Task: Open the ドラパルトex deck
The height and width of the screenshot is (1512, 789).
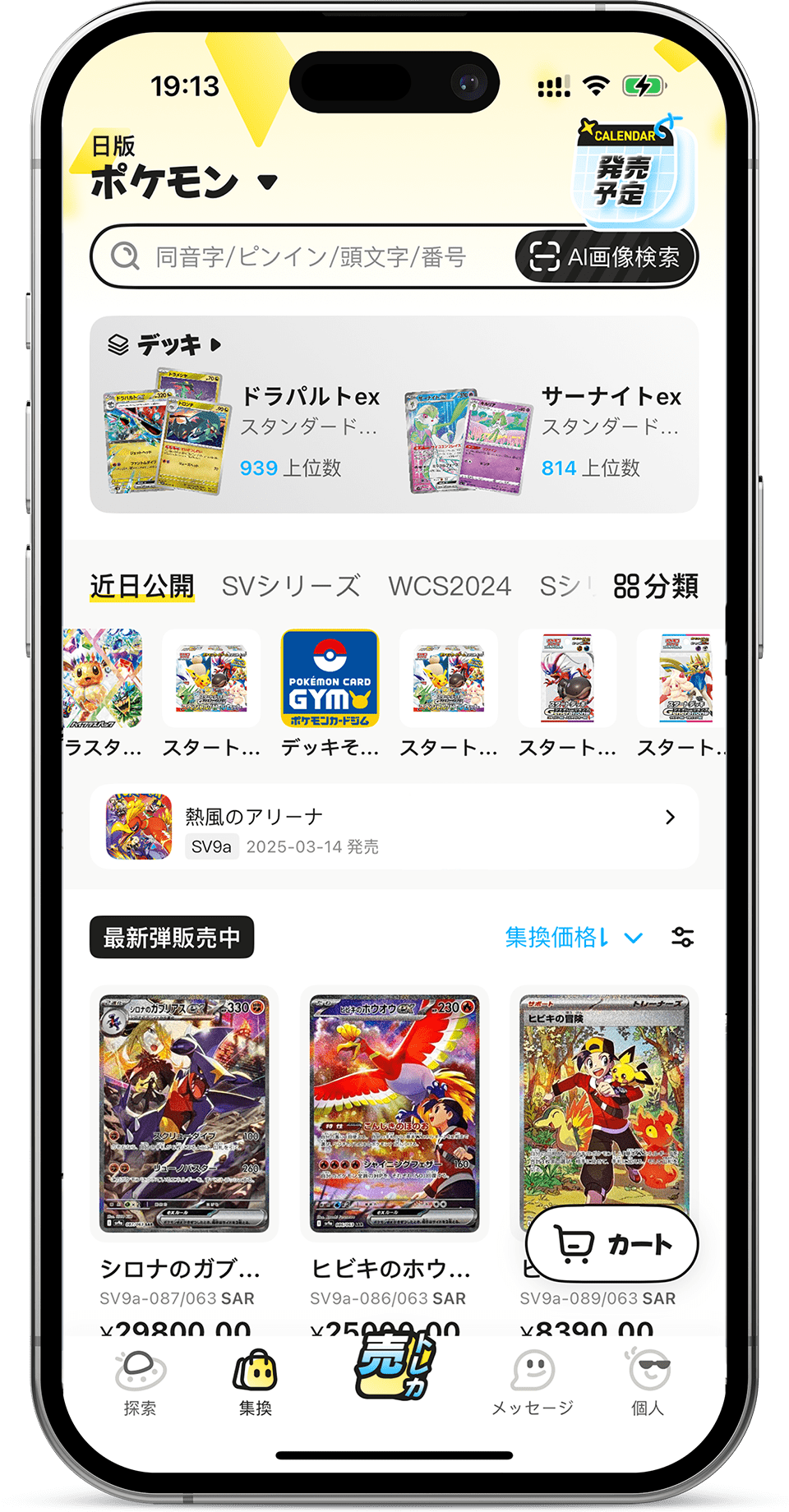Action: point(242,433)
